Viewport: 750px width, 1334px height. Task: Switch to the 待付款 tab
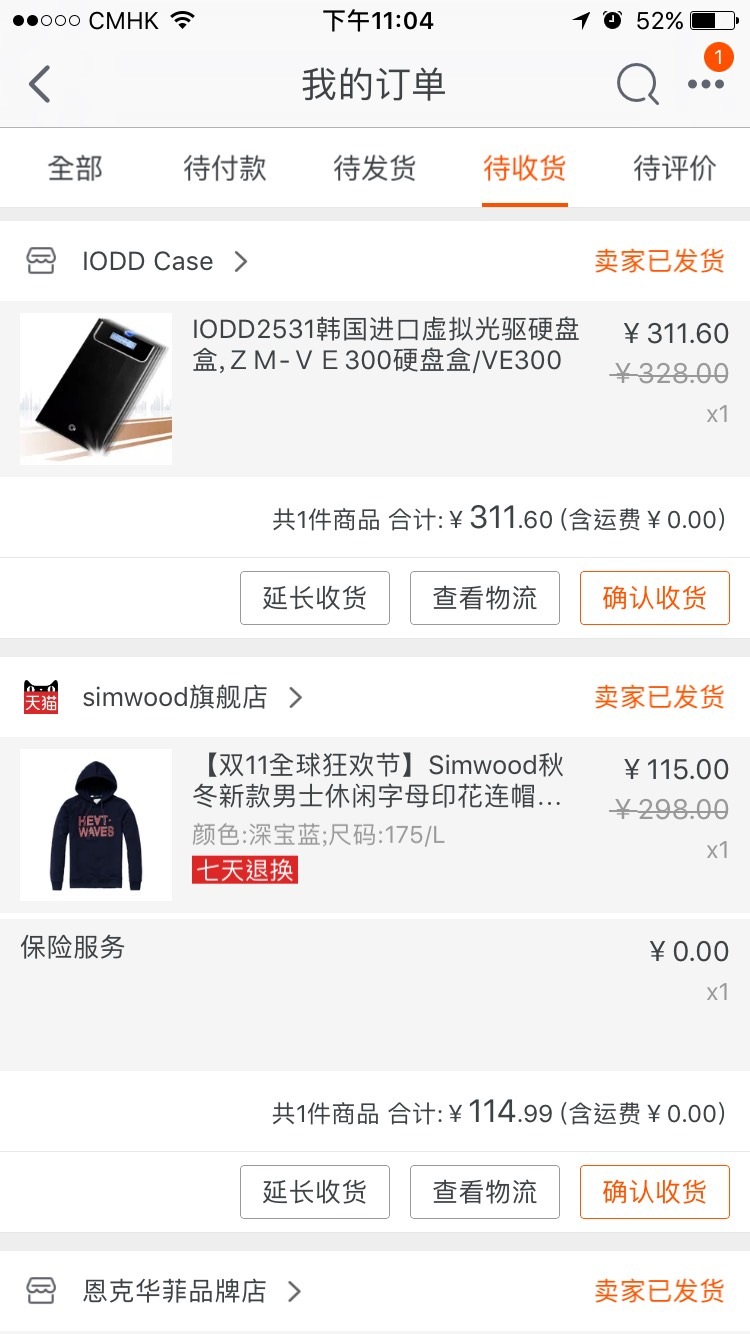coord(225,168)
